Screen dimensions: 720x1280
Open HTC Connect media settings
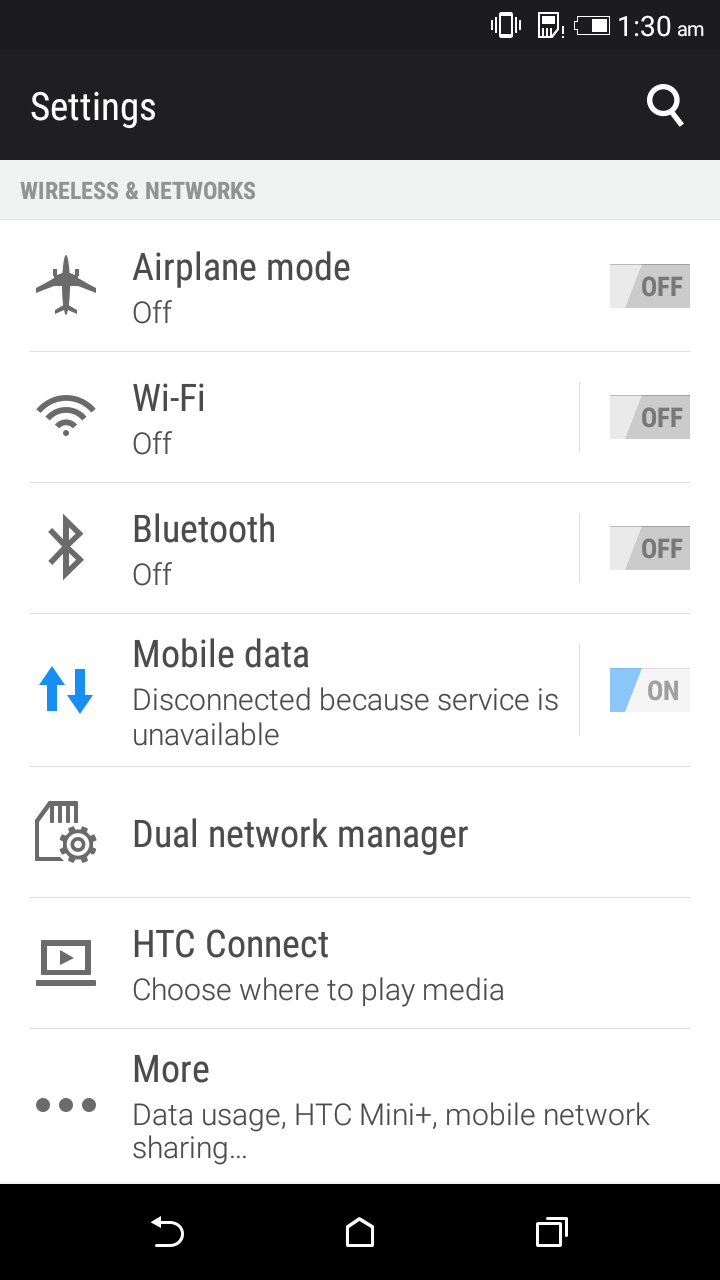pos(360,964)
